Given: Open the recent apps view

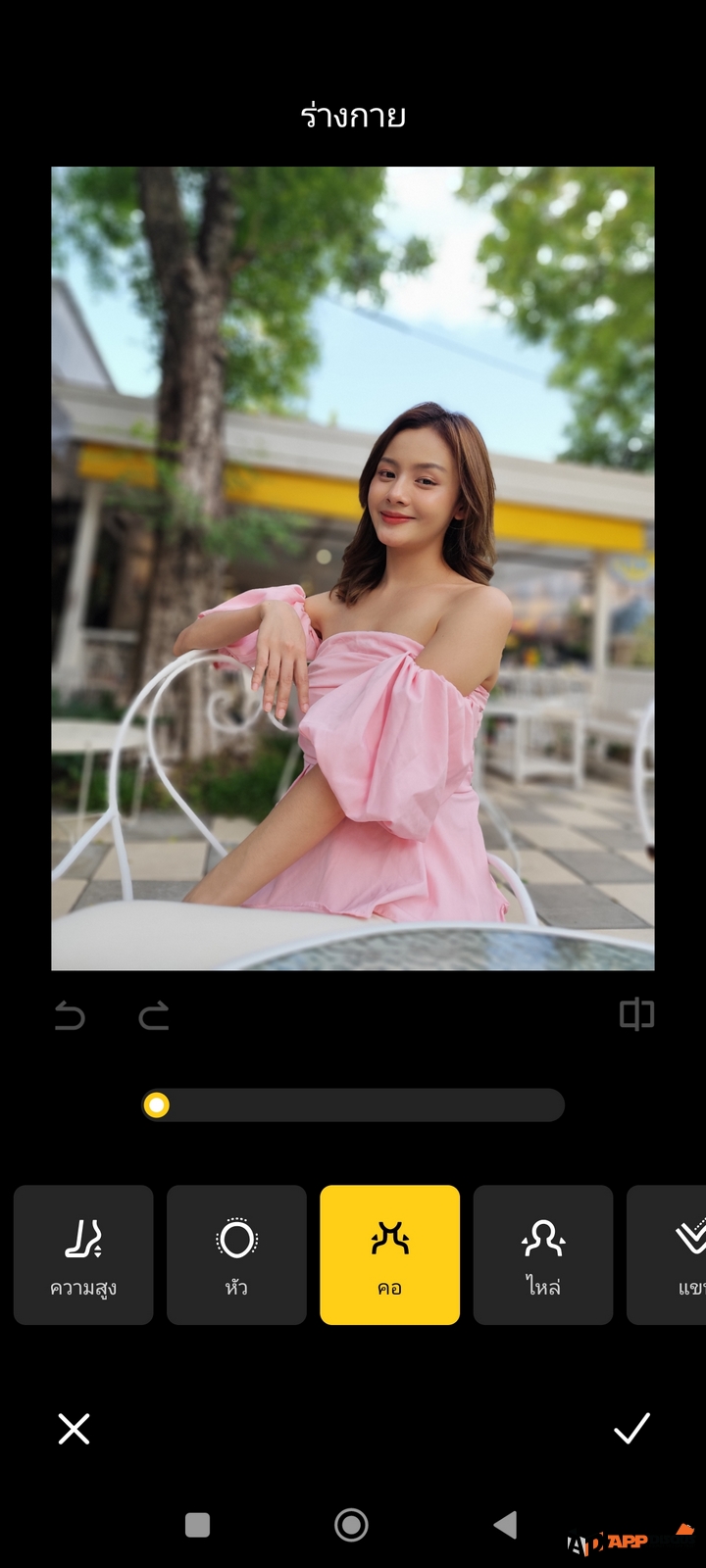Looking at the screenshot, I should (198, 1525).
